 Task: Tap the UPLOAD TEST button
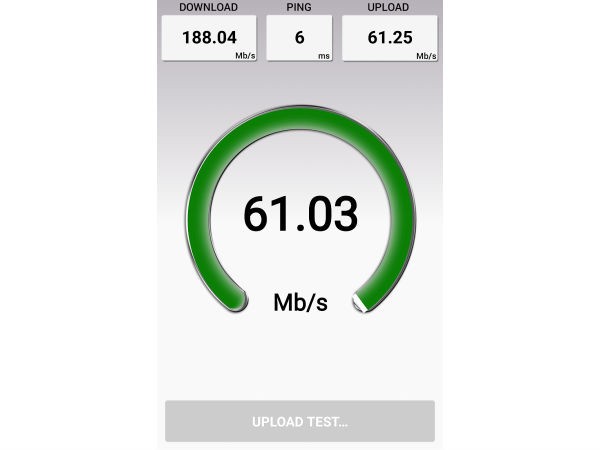coord(300,421)
